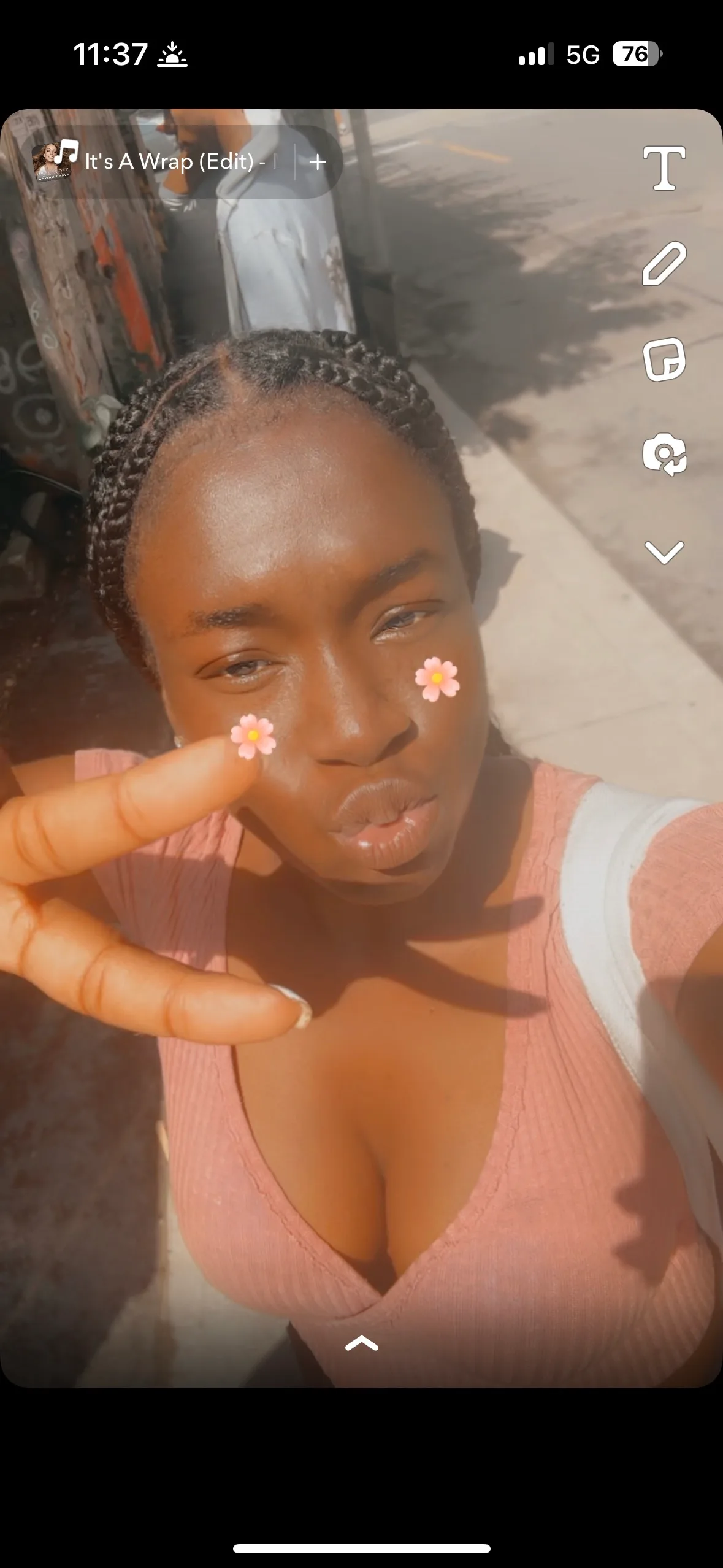Tap the music sticker pill at the top
Image resolution: width=723 pixels, height=1568 pixels.
point(184,162)
